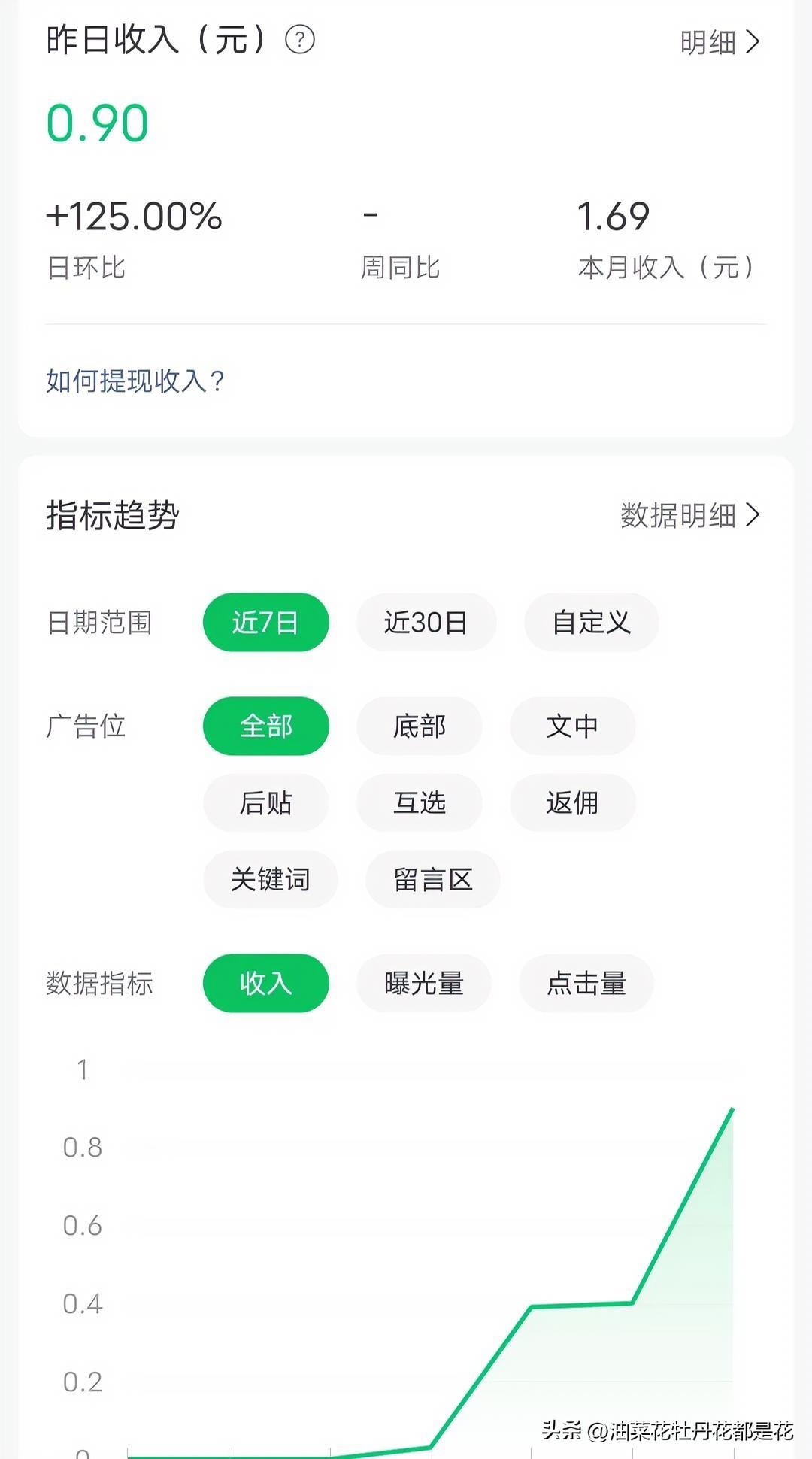Select the 近7日 date range pill

tap(265, 622)
